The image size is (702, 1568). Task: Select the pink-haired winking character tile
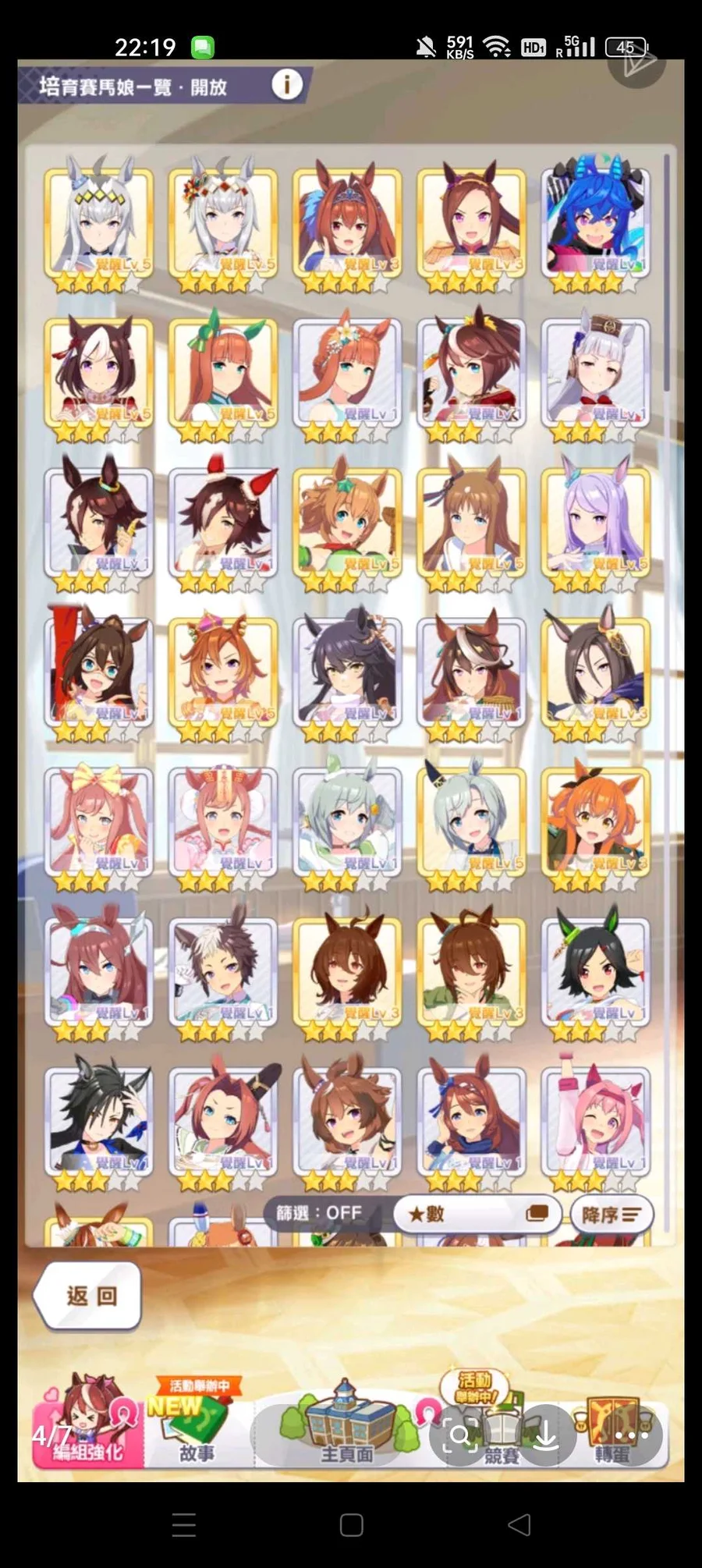coord(596,1122)
